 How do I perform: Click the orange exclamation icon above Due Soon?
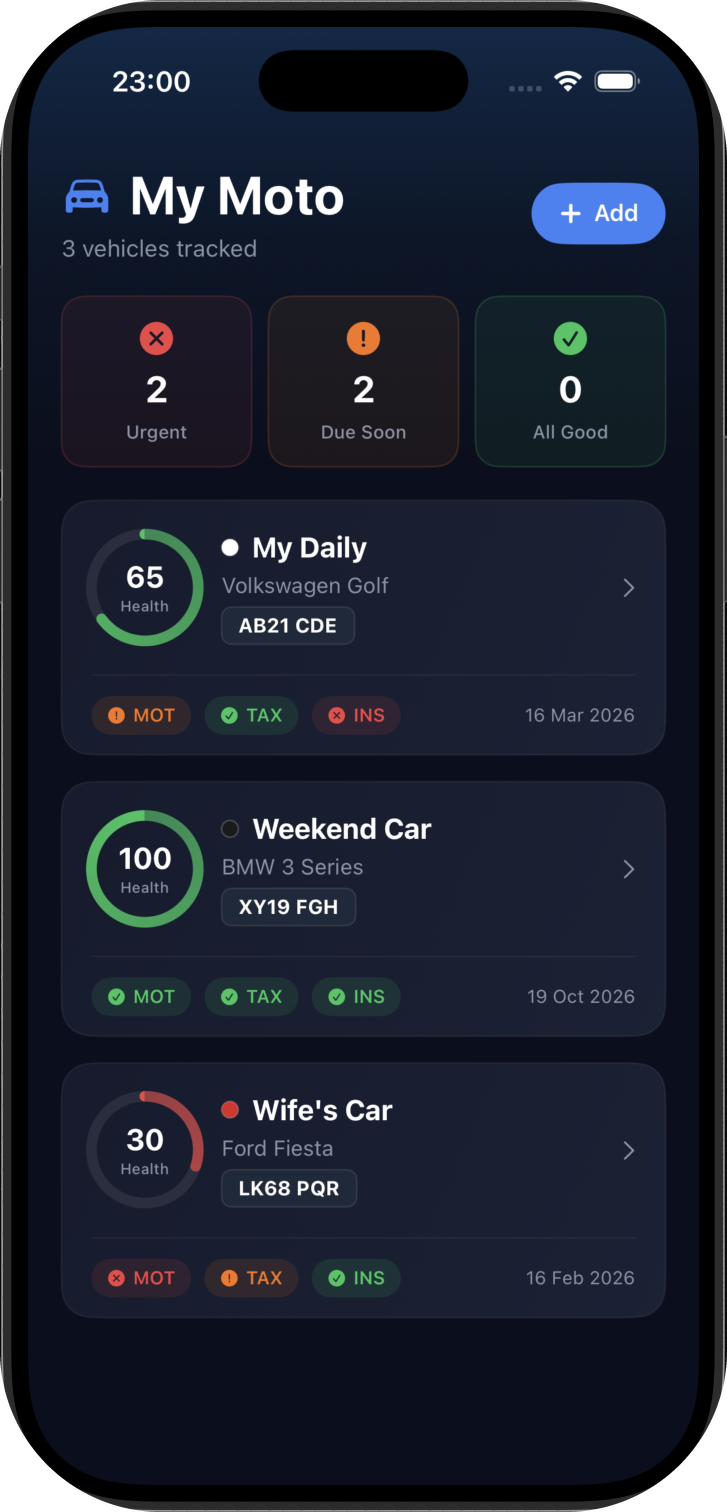363,338
